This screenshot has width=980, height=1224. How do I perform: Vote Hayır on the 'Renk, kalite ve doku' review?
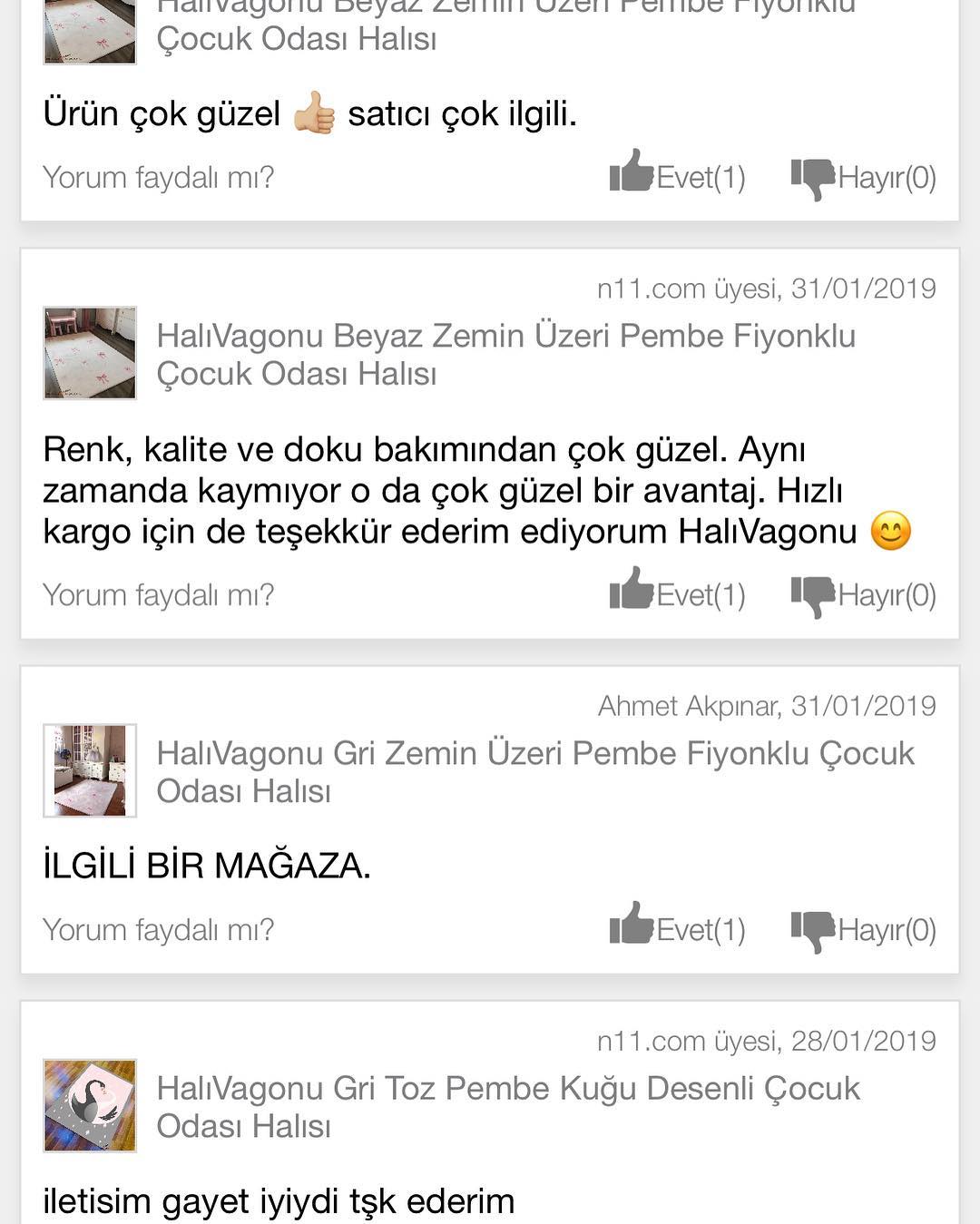(x=863, y=595)
